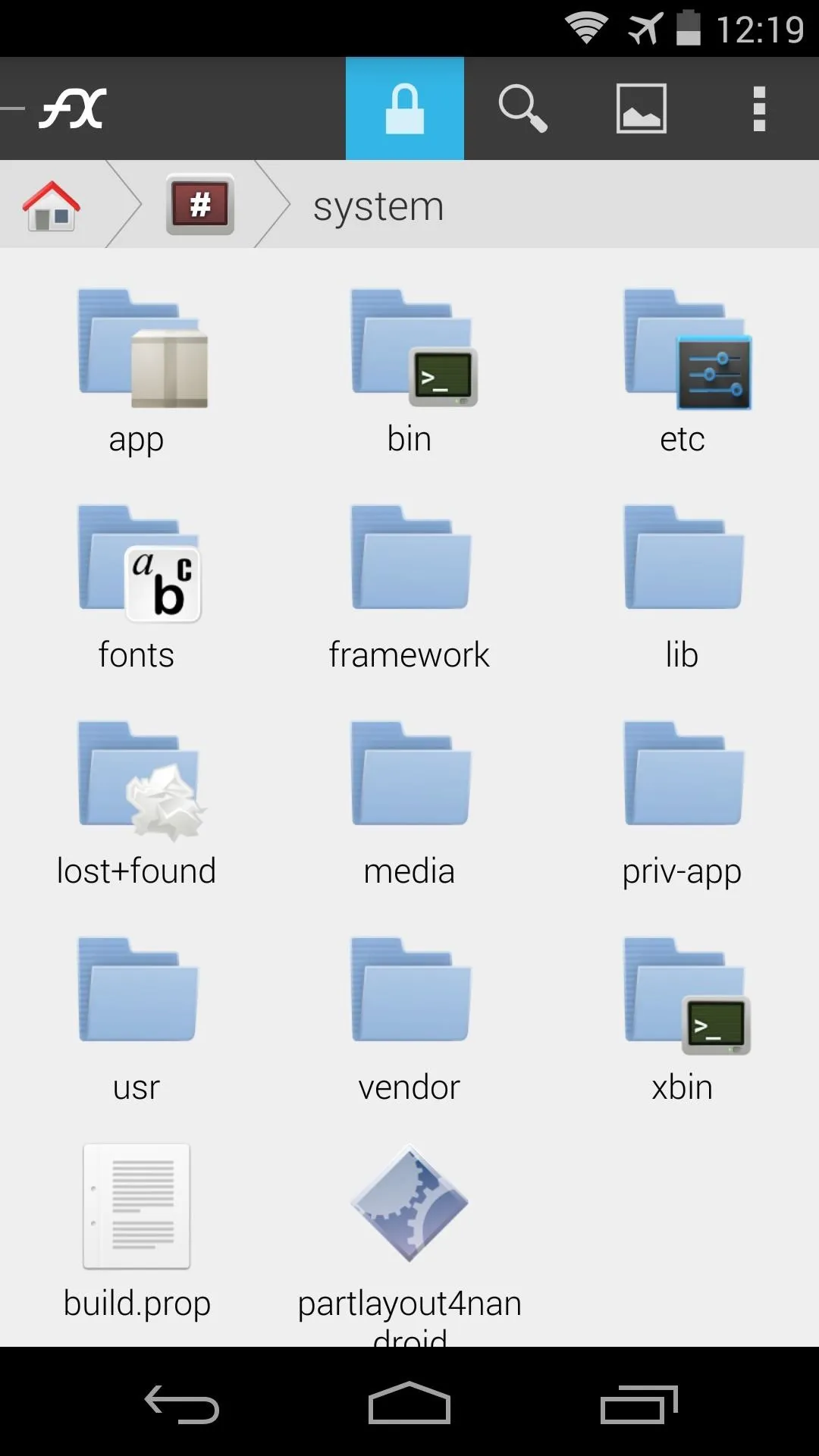Viewport: 819px width, 1456px height.
Task: Open the bin folder
Action: click(x=409, y=372)
